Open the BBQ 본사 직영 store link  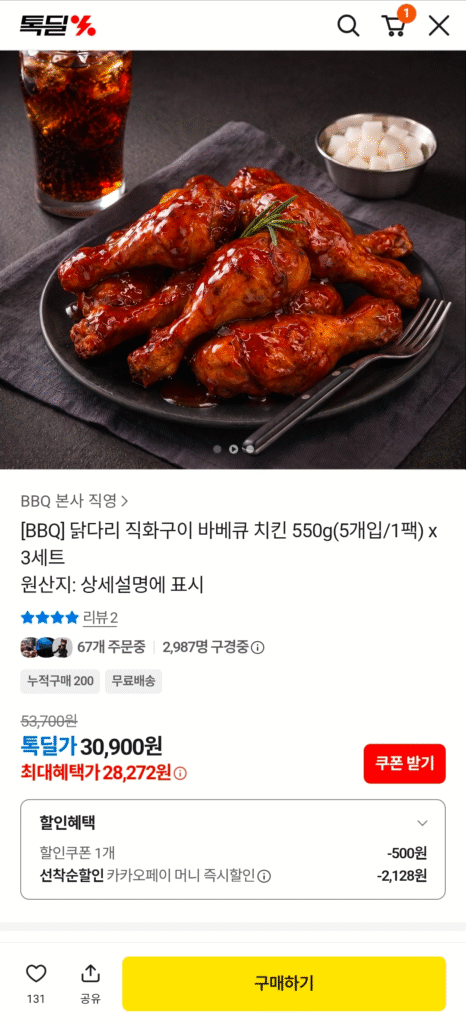tap(74, 501)
